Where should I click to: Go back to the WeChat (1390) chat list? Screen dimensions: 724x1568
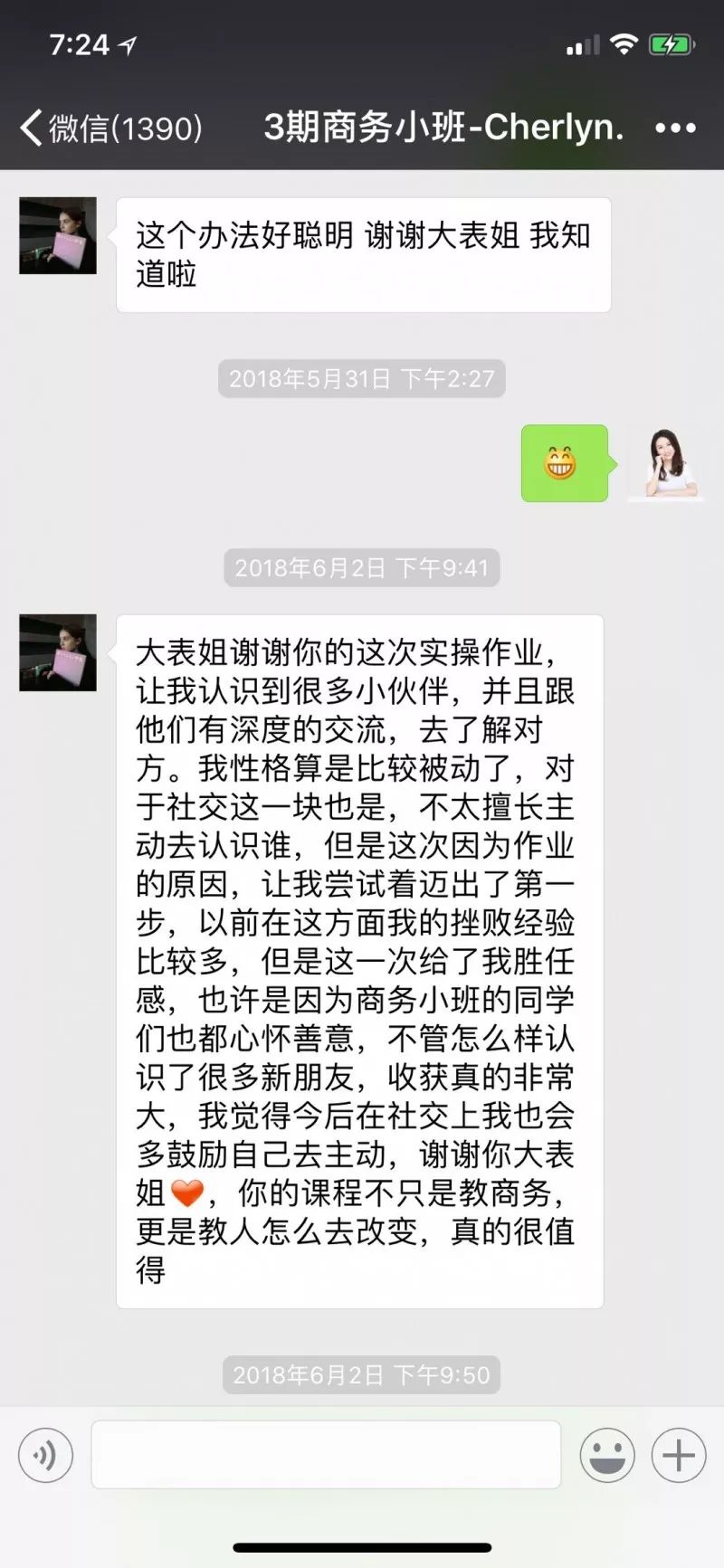point(110,128)
